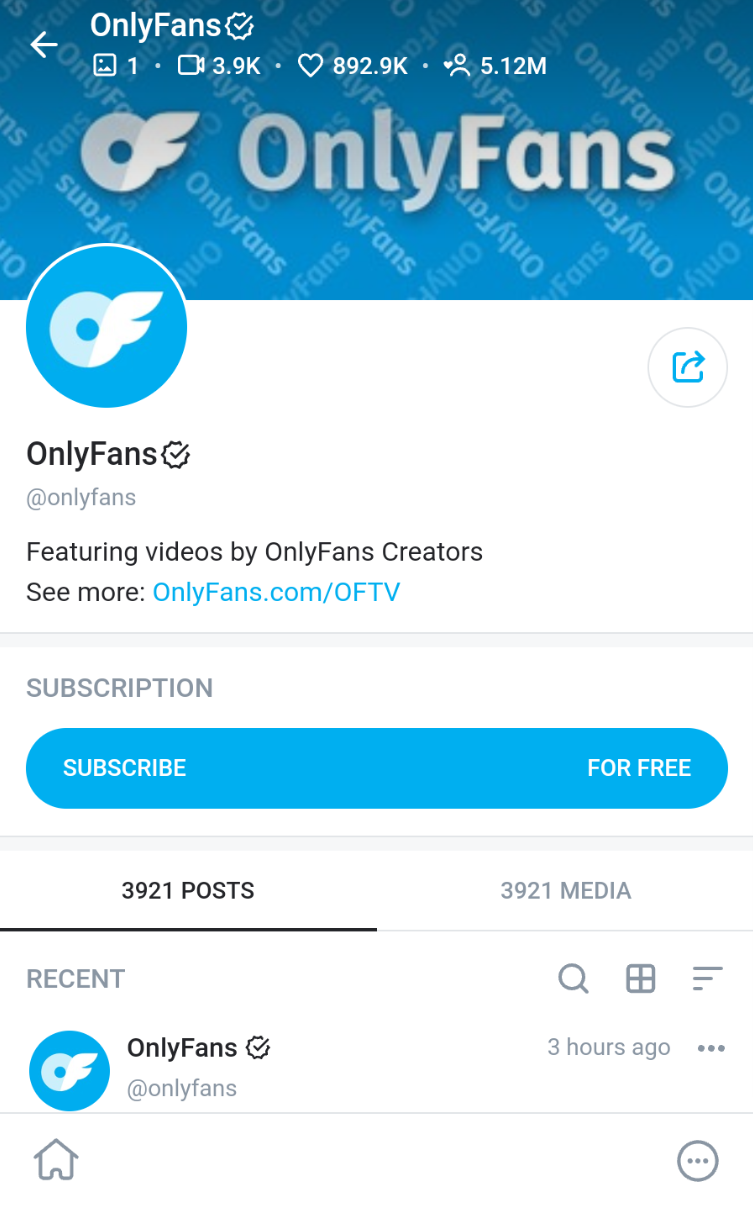Image resolution: width=753 pixels, height=1206 pixels.
Task: Subscribe for free
Action: pyautogui.click(x=376, y=768)
